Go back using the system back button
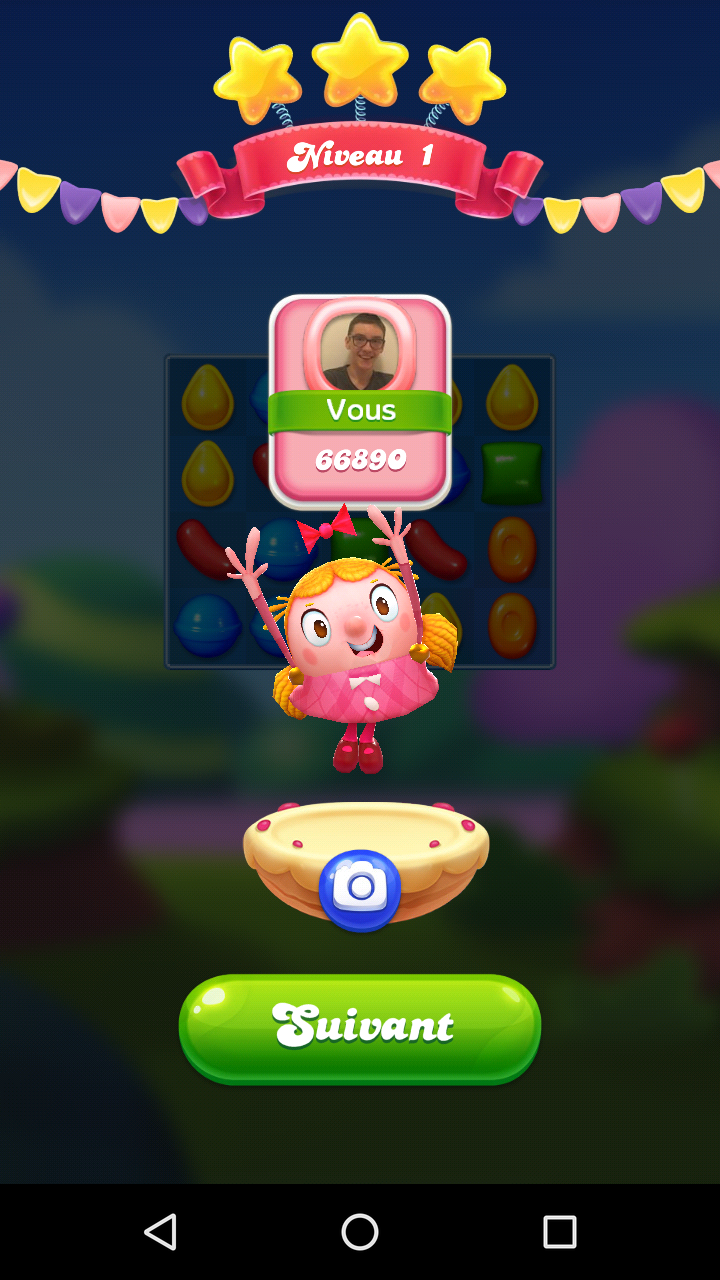 160,1232
